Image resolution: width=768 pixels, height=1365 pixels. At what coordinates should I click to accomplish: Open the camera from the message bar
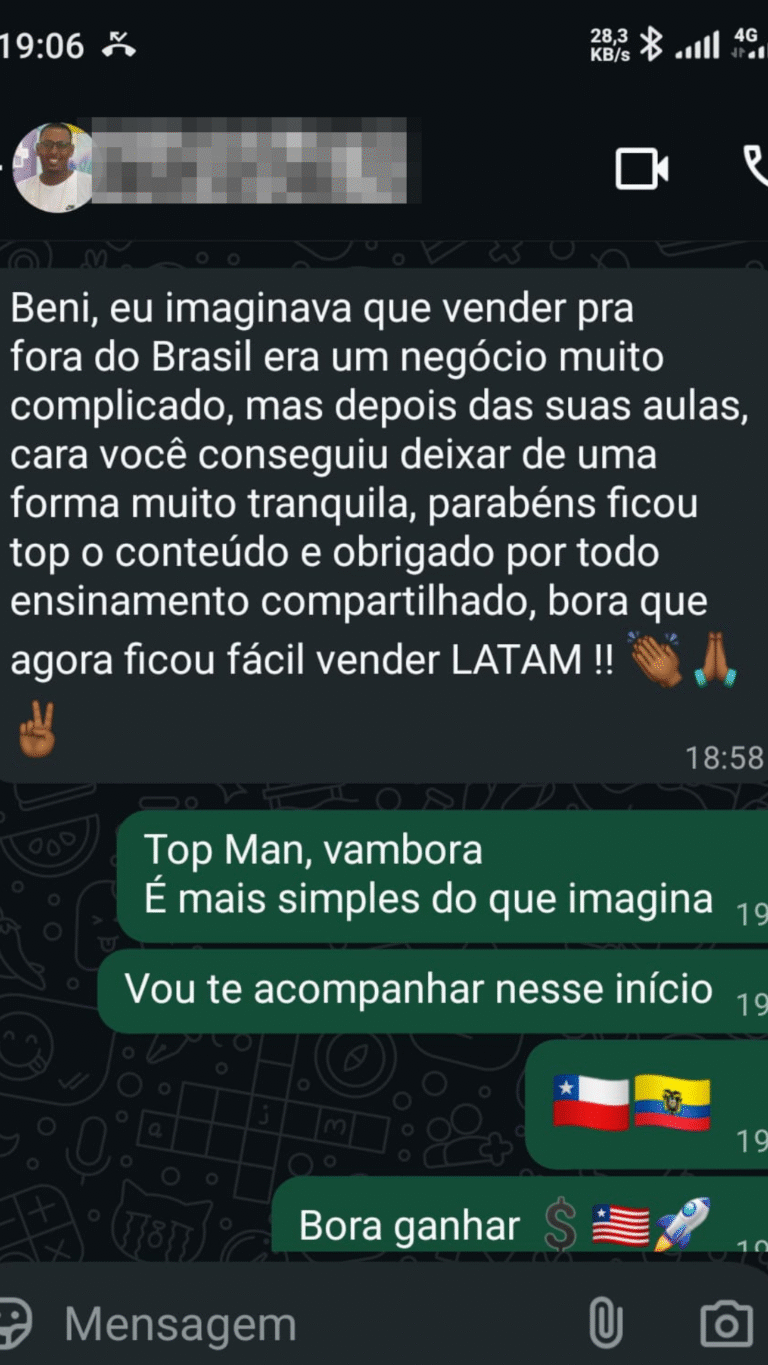click(726, 1324)
